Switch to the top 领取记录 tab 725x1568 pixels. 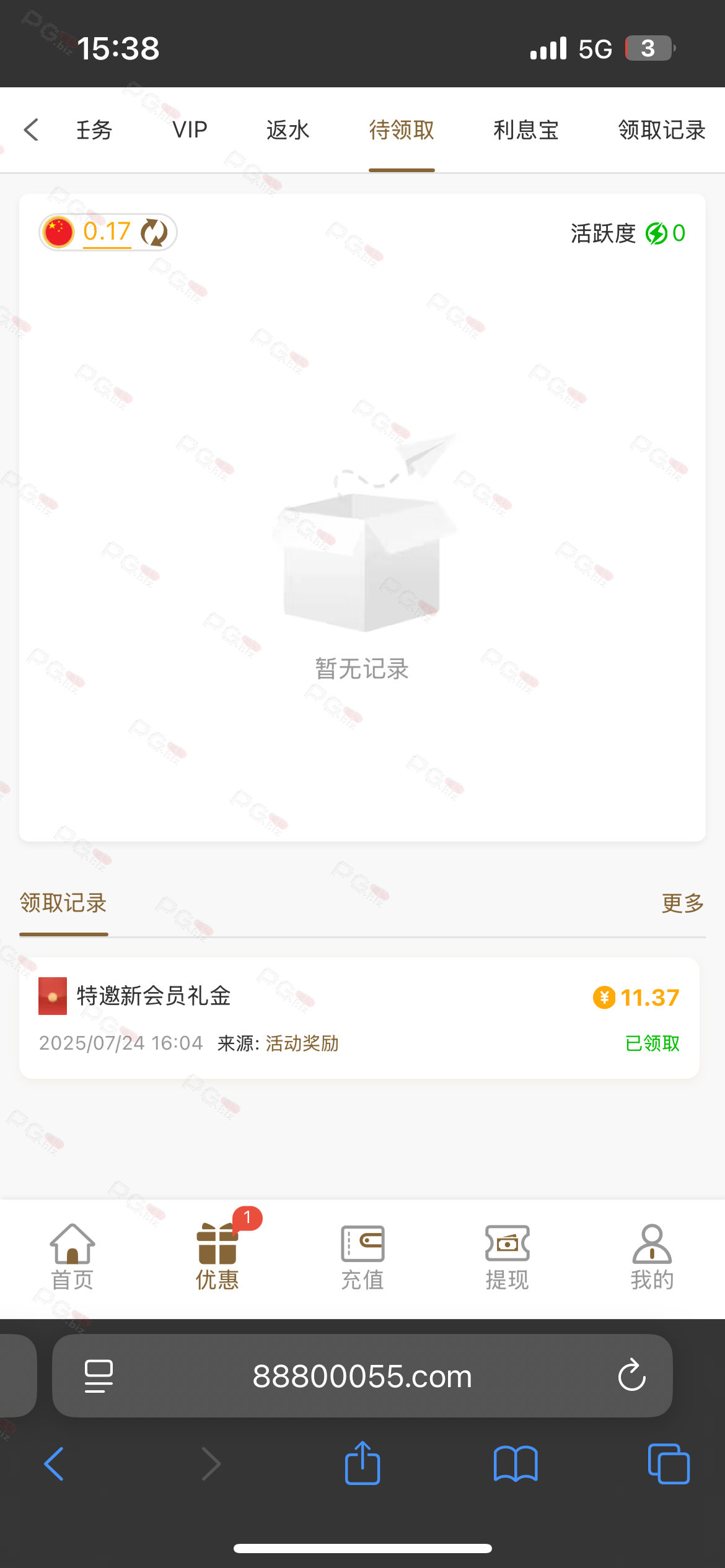[x=662, y=130]
